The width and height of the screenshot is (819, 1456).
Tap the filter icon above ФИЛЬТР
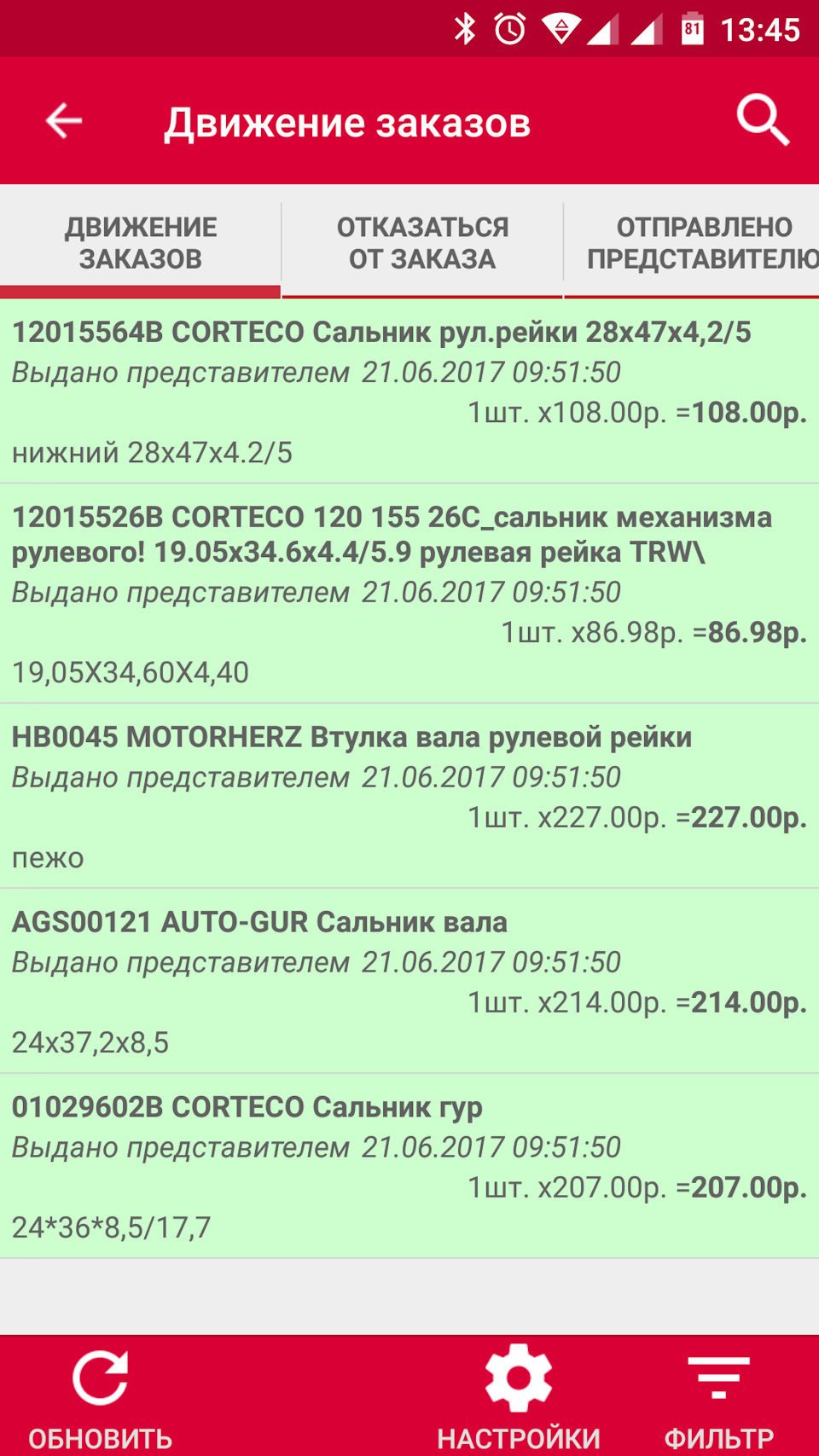click(x=718, y=1378)
